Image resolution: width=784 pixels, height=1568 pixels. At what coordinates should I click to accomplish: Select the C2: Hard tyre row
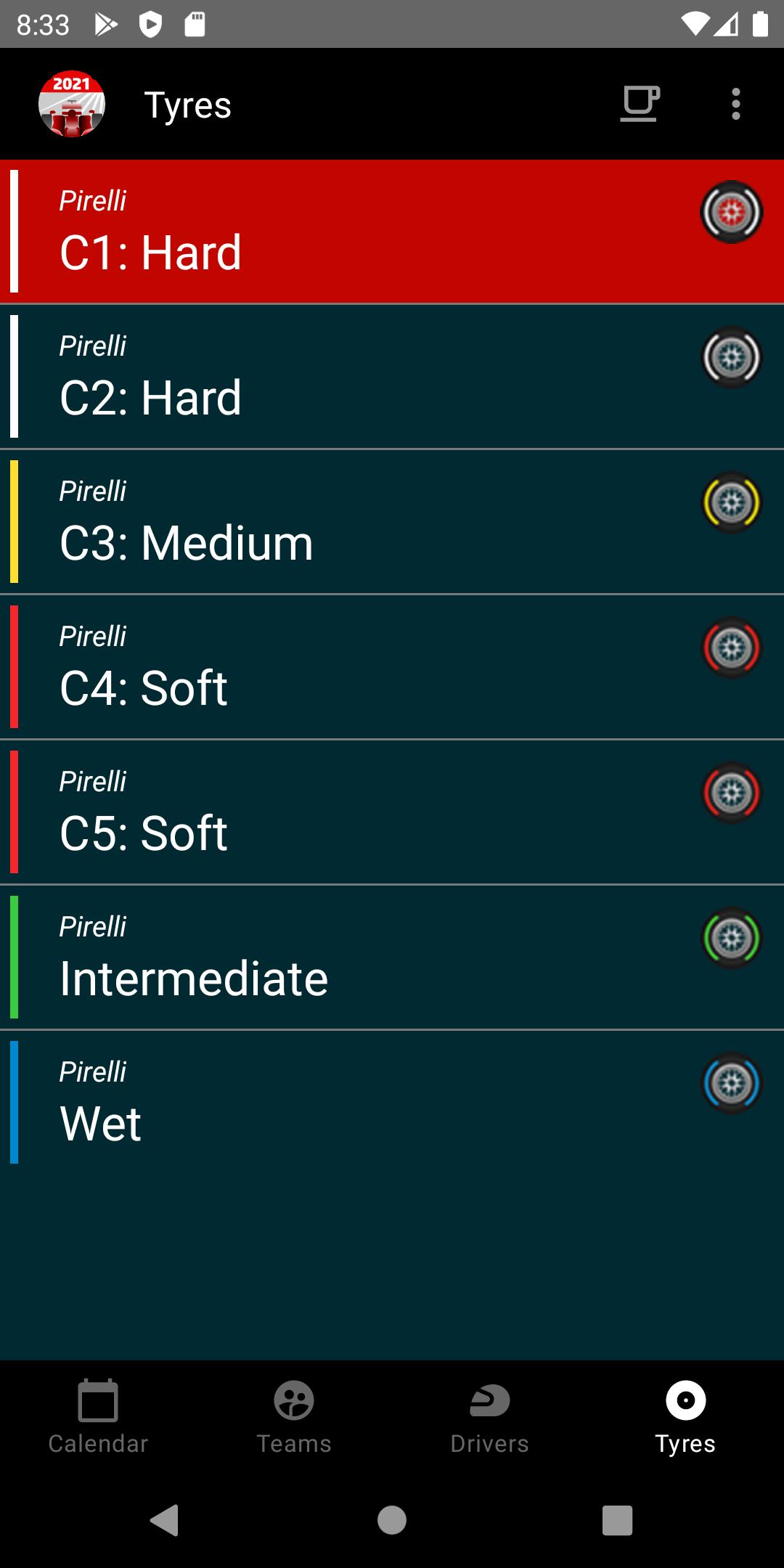click(x=392, y=377)
